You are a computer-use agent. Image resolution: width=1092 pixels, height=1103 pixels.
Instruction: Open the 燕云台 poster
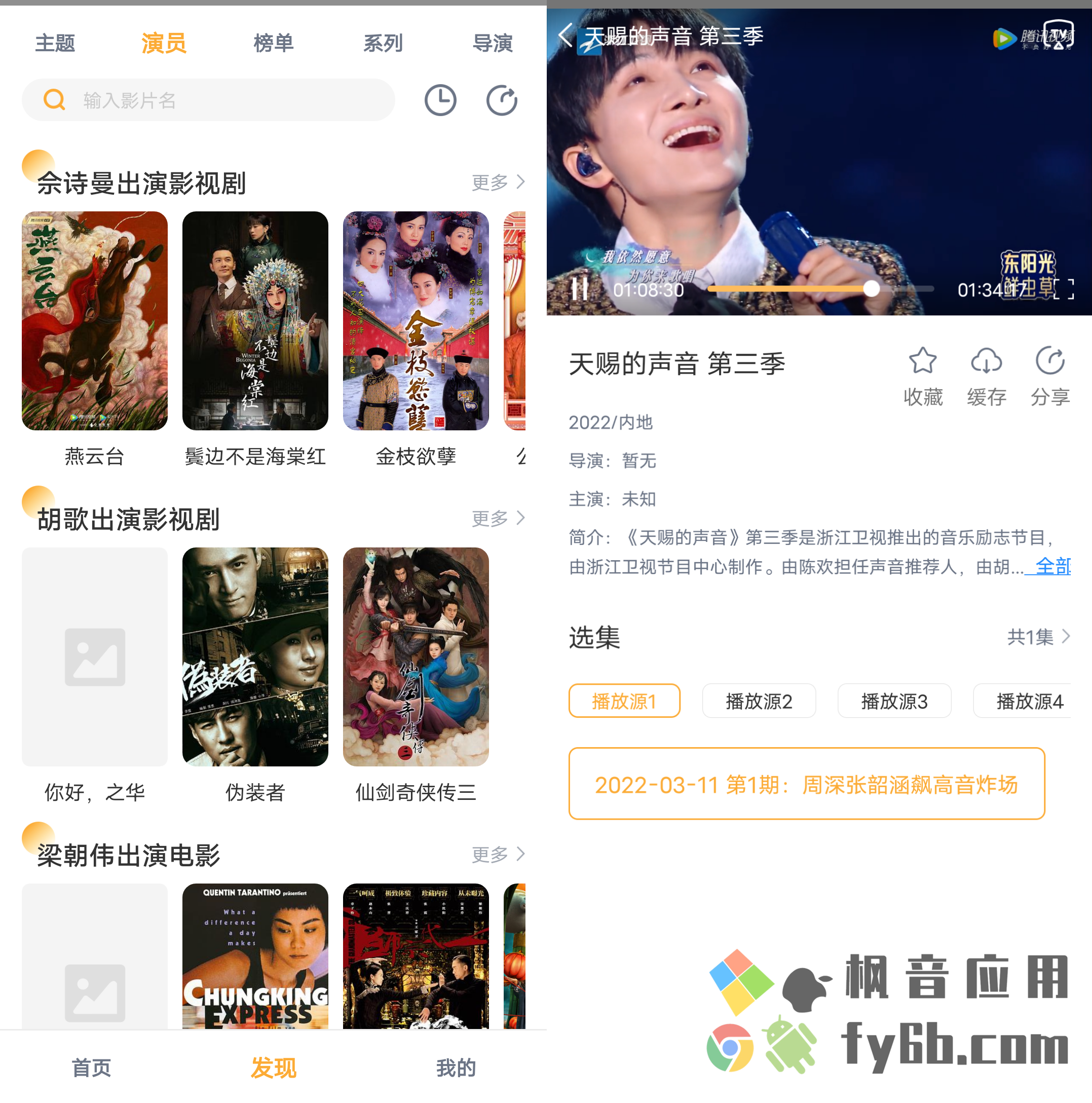[x=95, y=321]
